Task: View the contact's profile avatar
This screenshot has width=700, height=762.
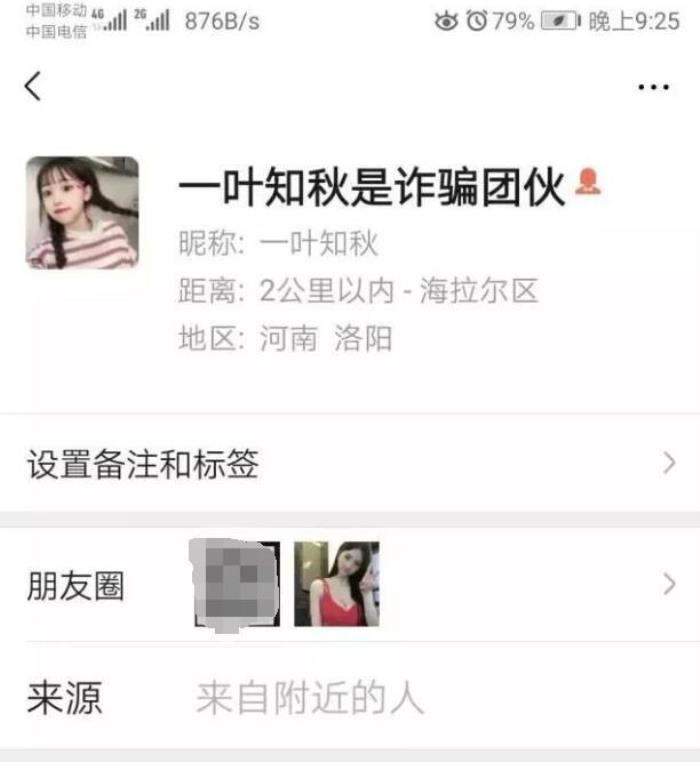Action: [x=82, y=213]
